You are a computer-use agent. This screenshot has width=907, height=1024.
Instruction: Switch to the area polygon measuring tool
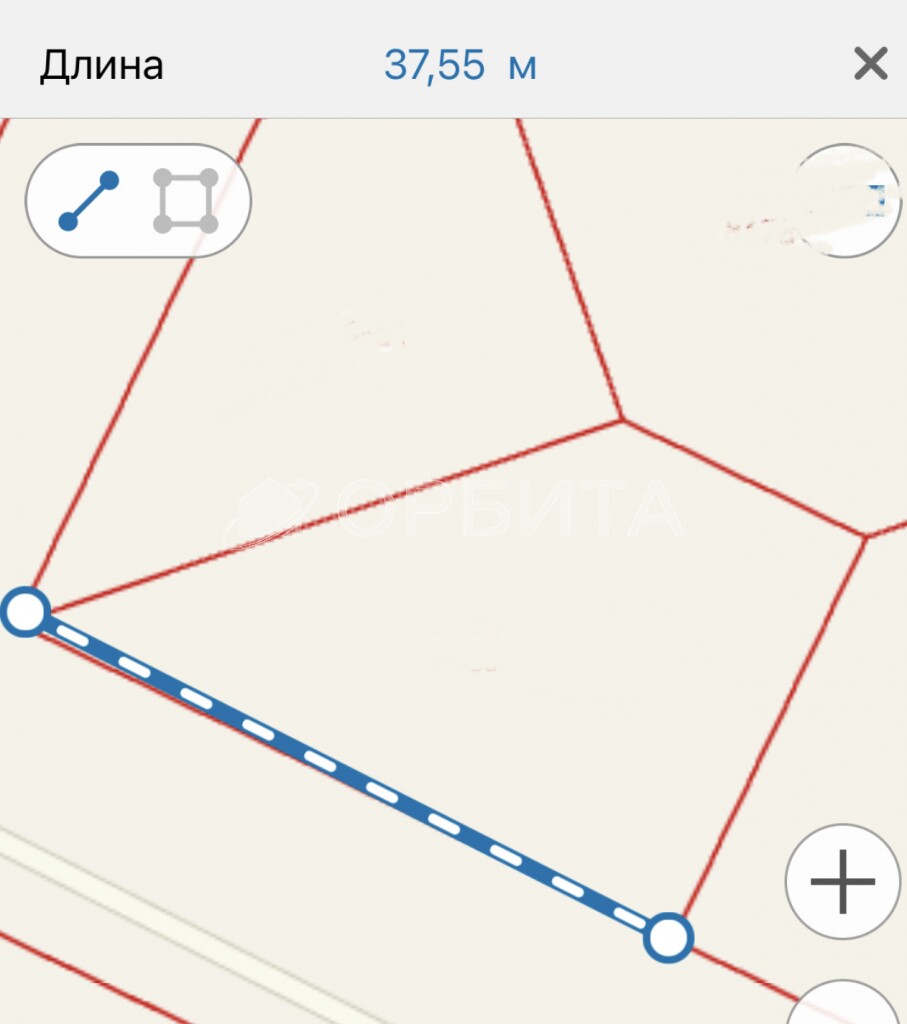coord(186,201)
